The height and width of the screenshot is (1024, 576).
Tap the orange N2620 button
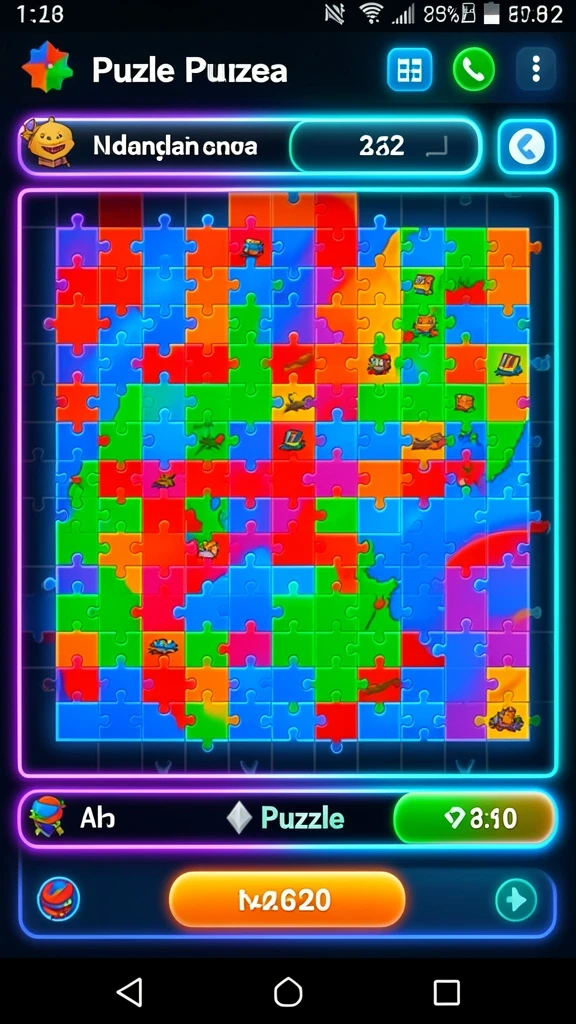coord(287,899)
